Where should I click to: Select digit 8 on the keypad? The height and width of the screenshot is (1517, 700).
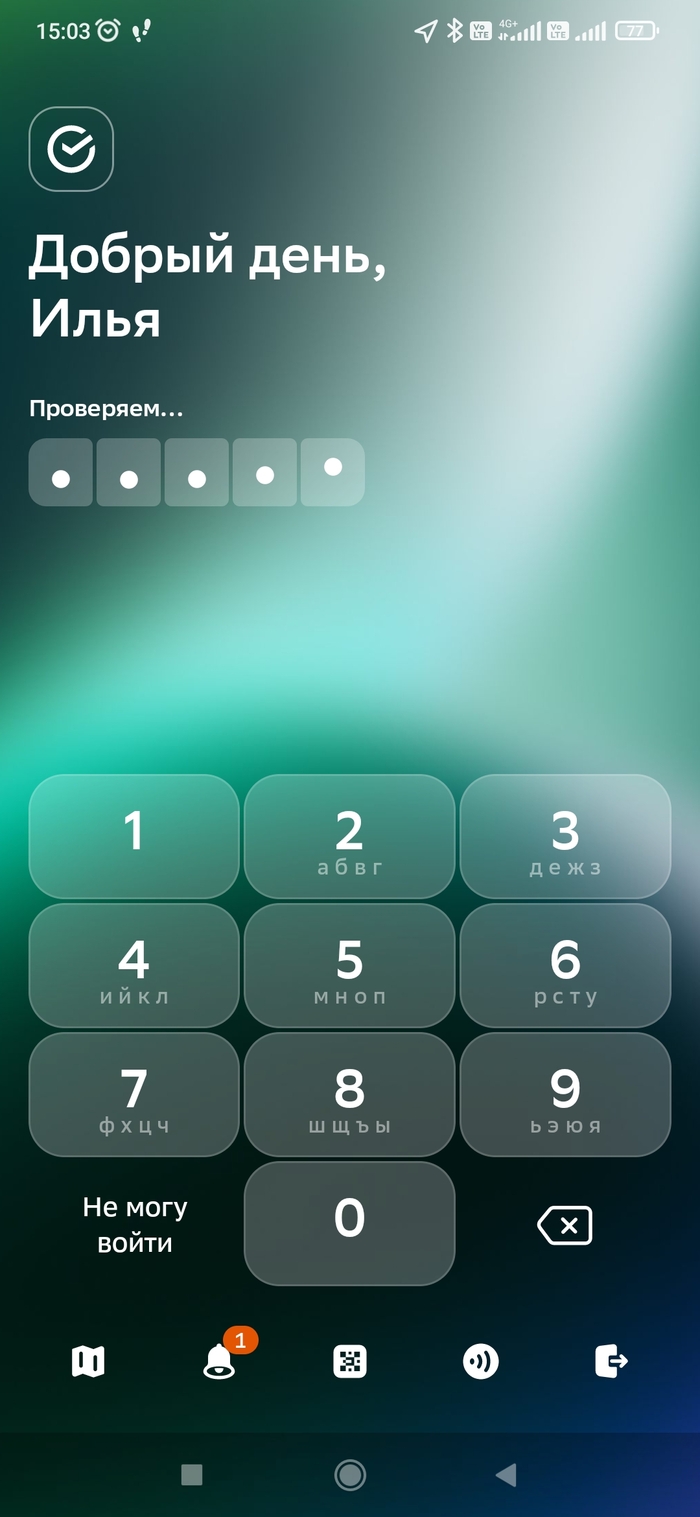pyautogui.click(x=349, y=1094)
